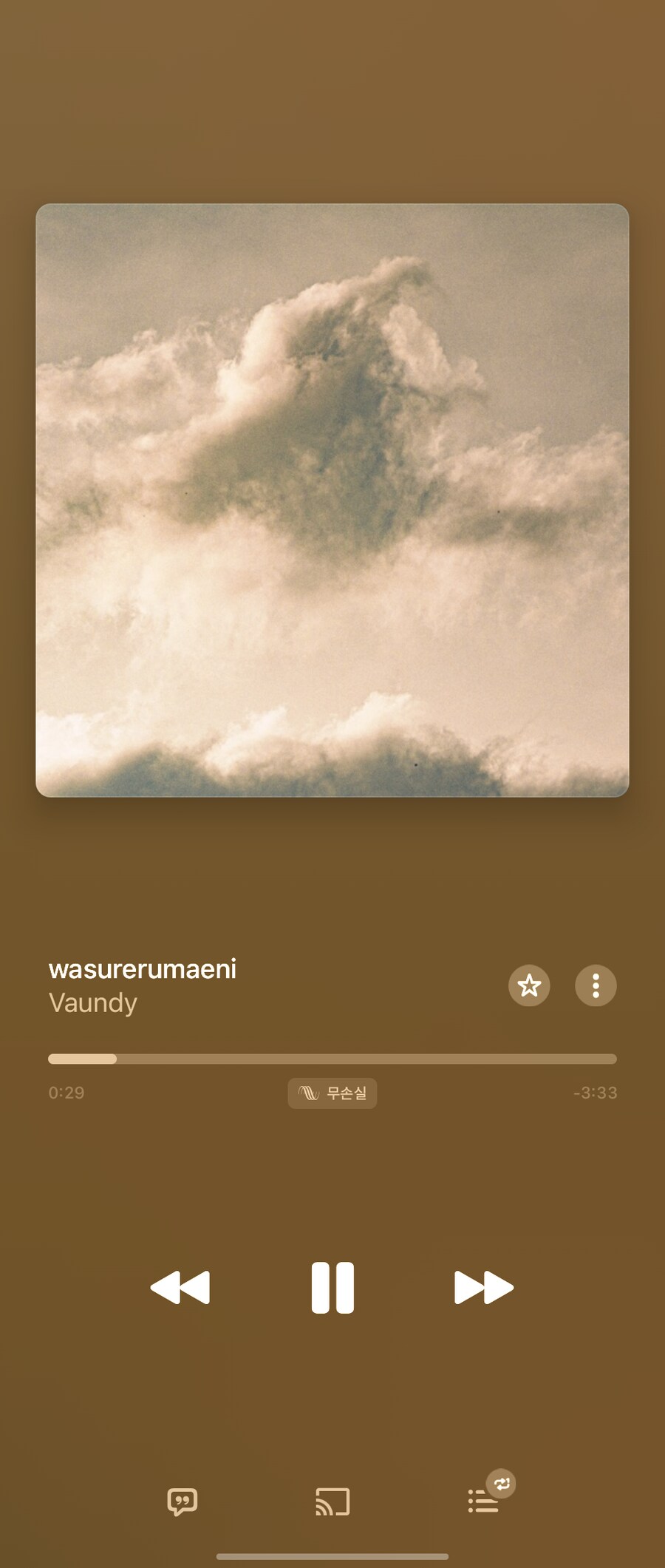Skip to the next track
This screenshot has width=665, height=1568.
pos(484,1287)
